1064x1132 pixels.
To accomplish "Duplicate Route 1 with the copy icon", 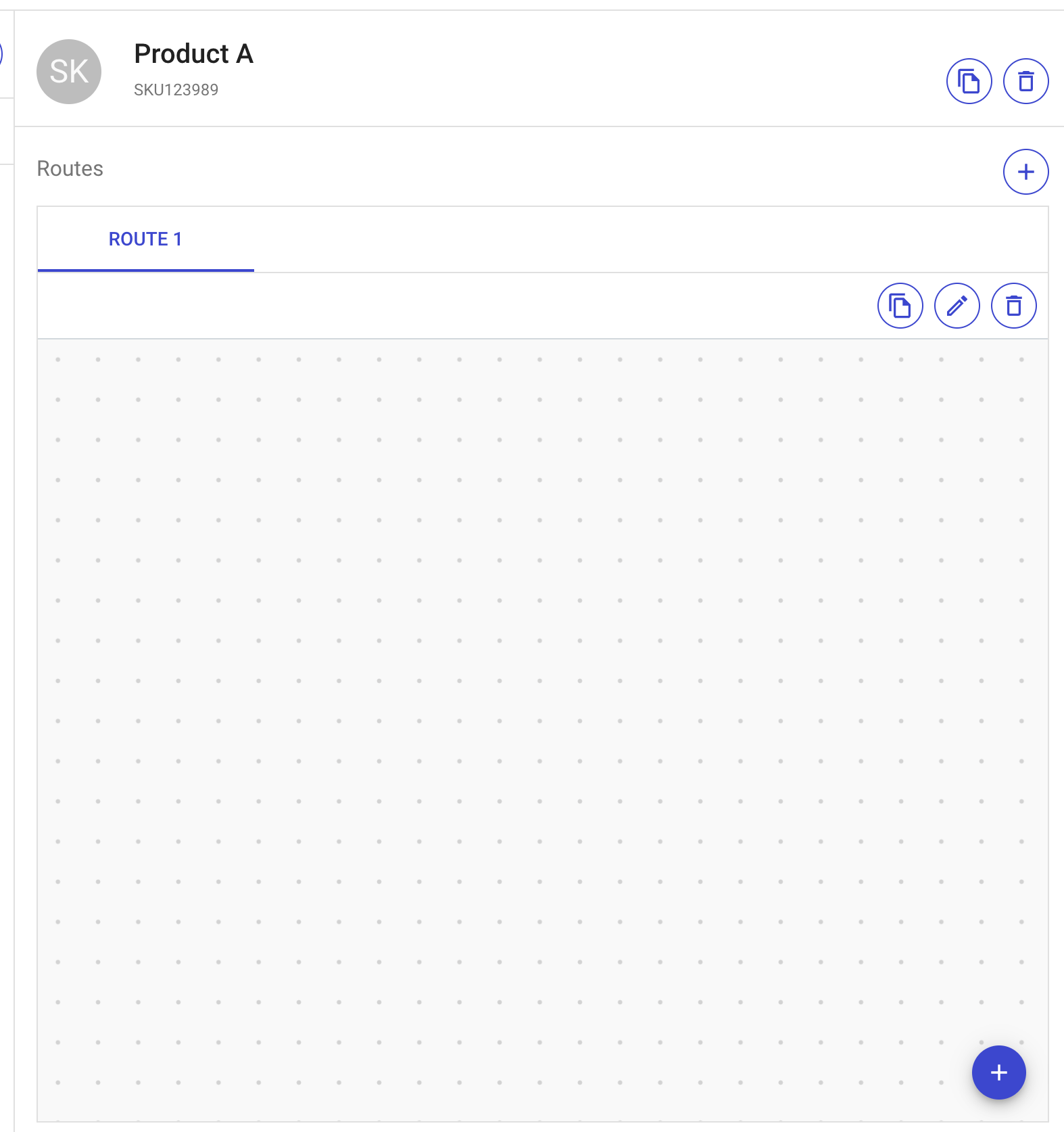I will (x=900, y=306).
